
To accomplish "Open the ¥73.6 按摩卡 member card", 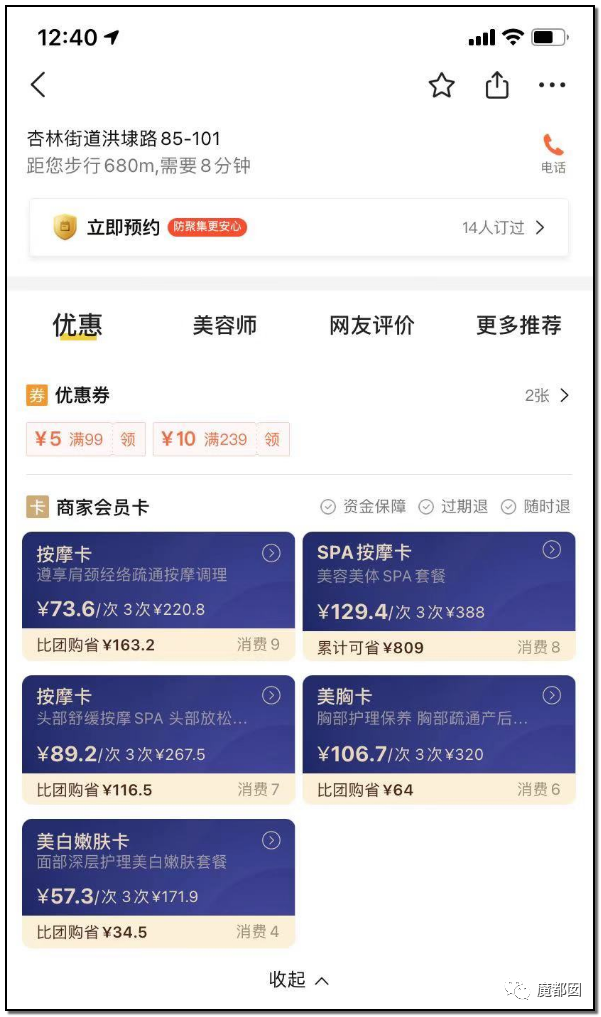I will [158, 595].
